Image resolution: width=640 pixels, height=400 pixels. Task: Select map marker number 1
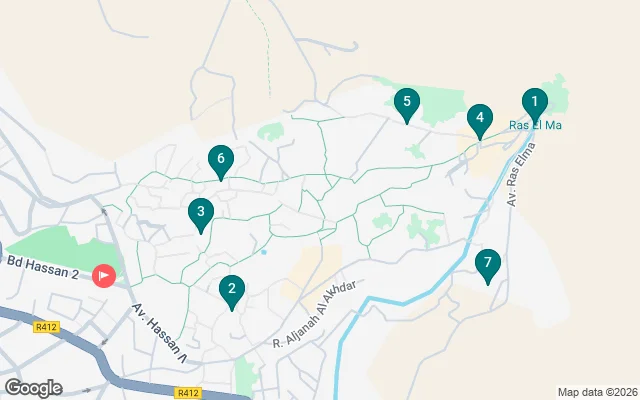tap(534, 102)
